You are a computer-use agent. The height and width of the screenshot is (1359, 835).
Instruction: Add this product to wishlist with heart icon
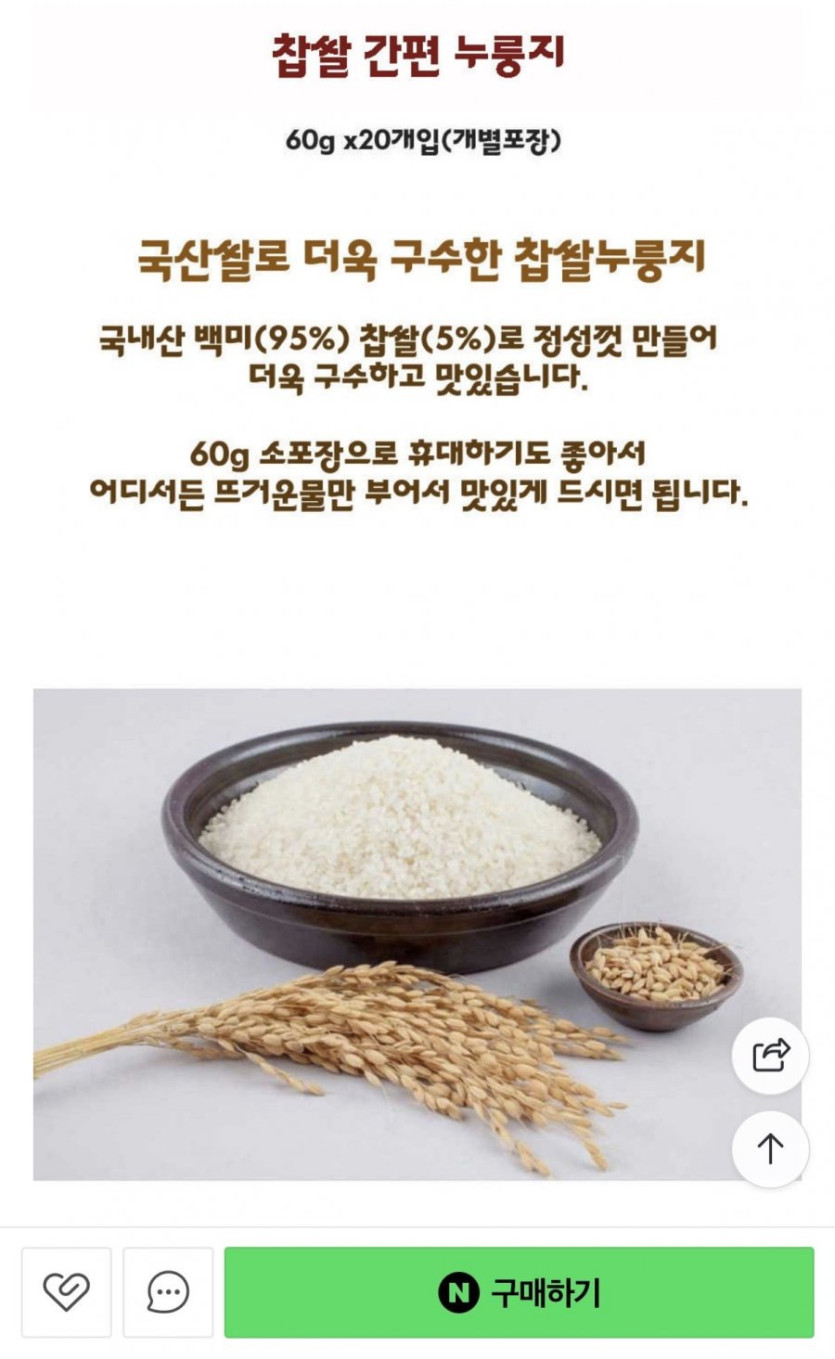click(x=66, y=1292)
